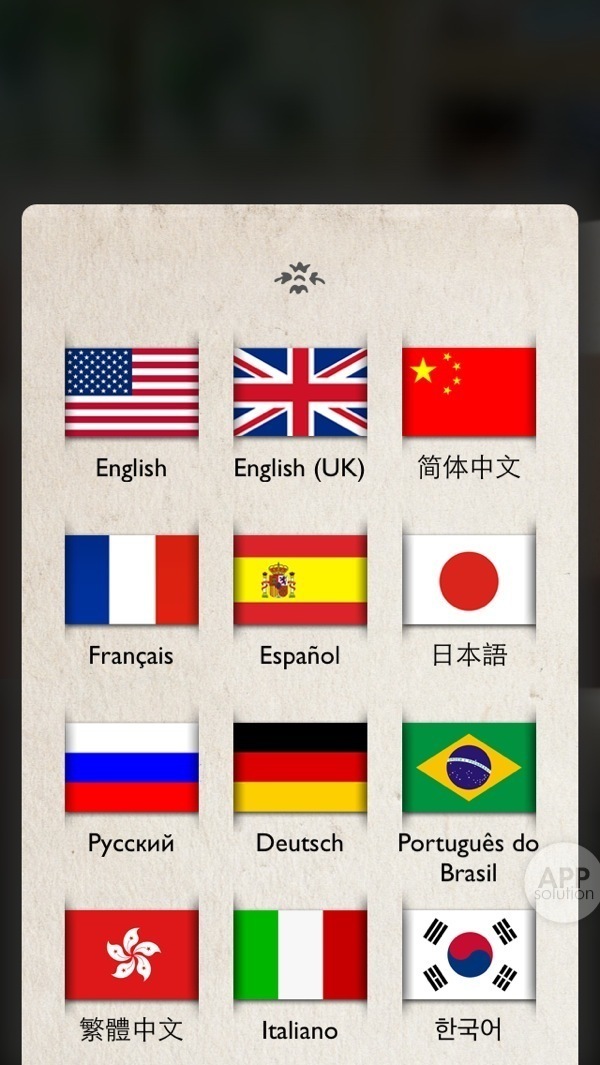Switch to Italiano
The height and width of the screenshot is (1065, 600).
coord(299,955)
